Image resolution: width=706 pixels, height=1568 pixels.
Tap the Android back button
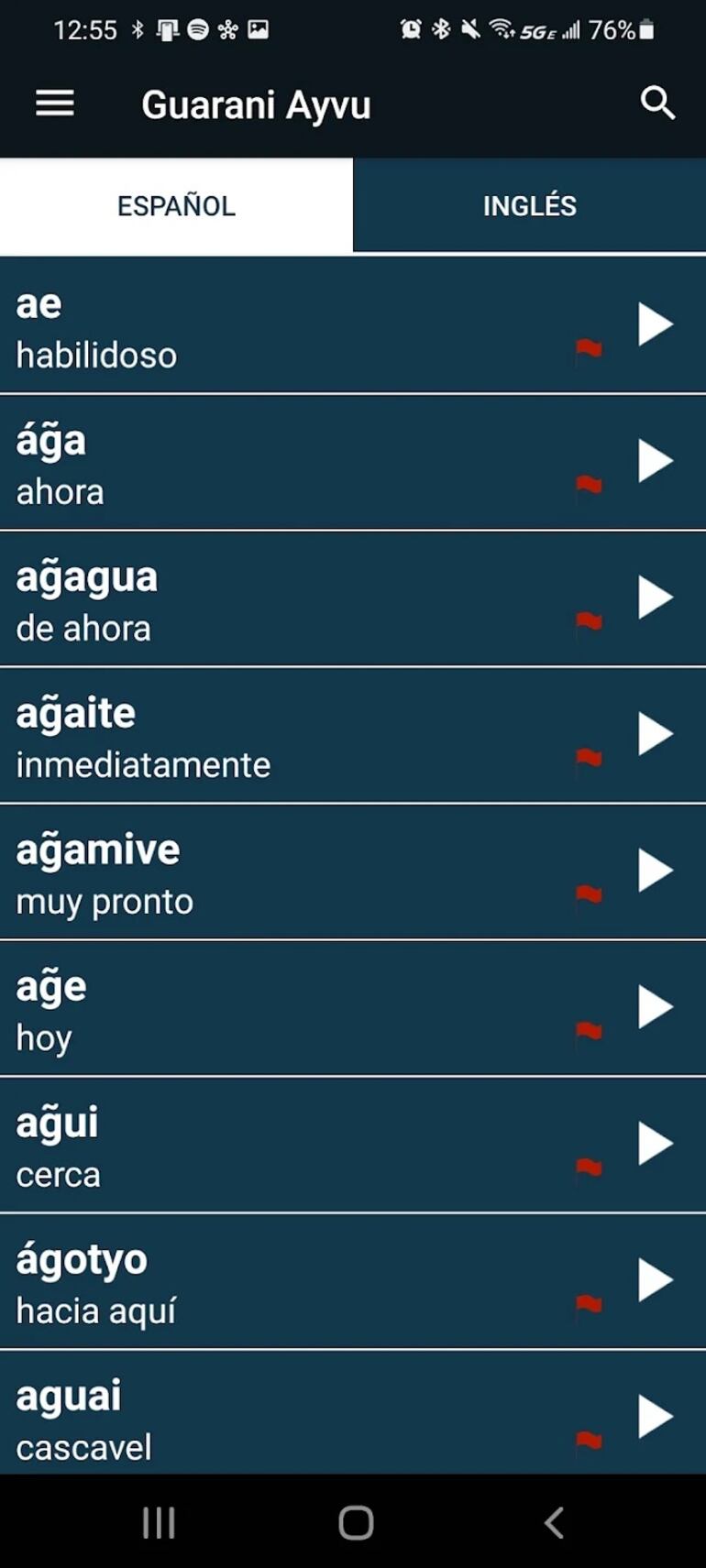[553, 1521]
